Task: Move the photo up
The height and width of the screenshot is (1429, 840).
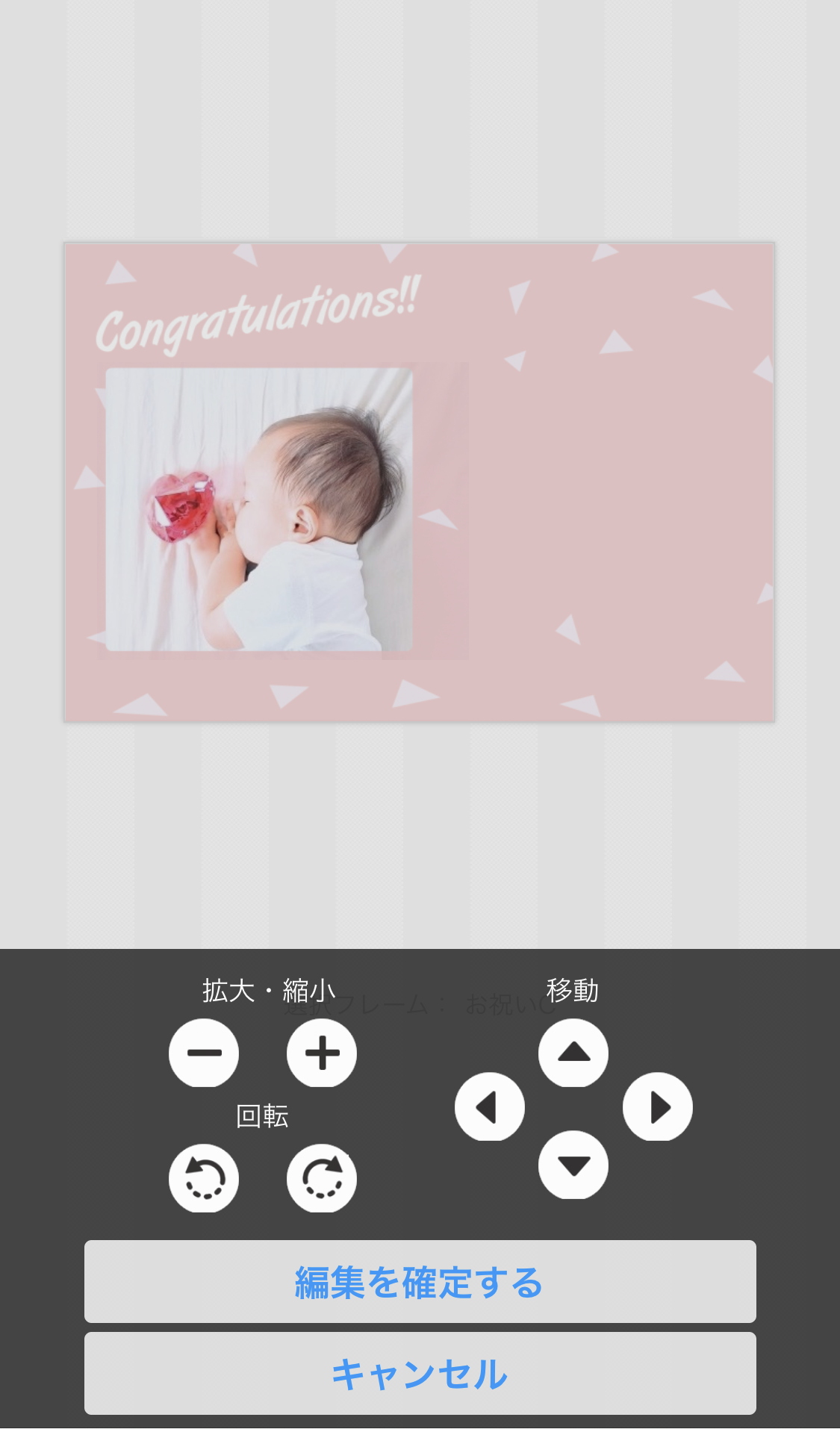Action: point(573,1053)
